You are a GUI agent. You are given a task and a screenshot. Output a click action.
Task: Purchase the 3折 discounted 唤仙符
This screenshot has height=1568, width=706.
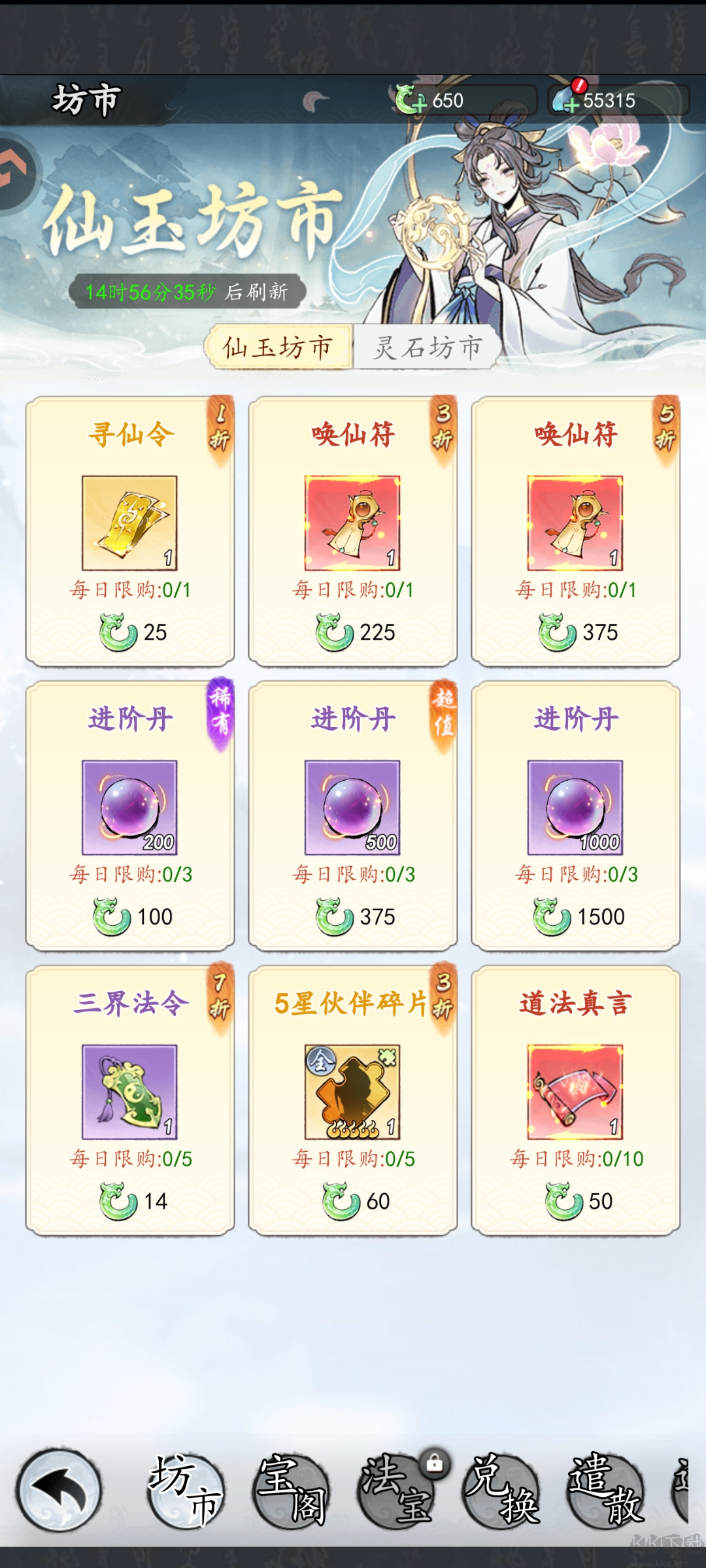[x=352, y=529]
